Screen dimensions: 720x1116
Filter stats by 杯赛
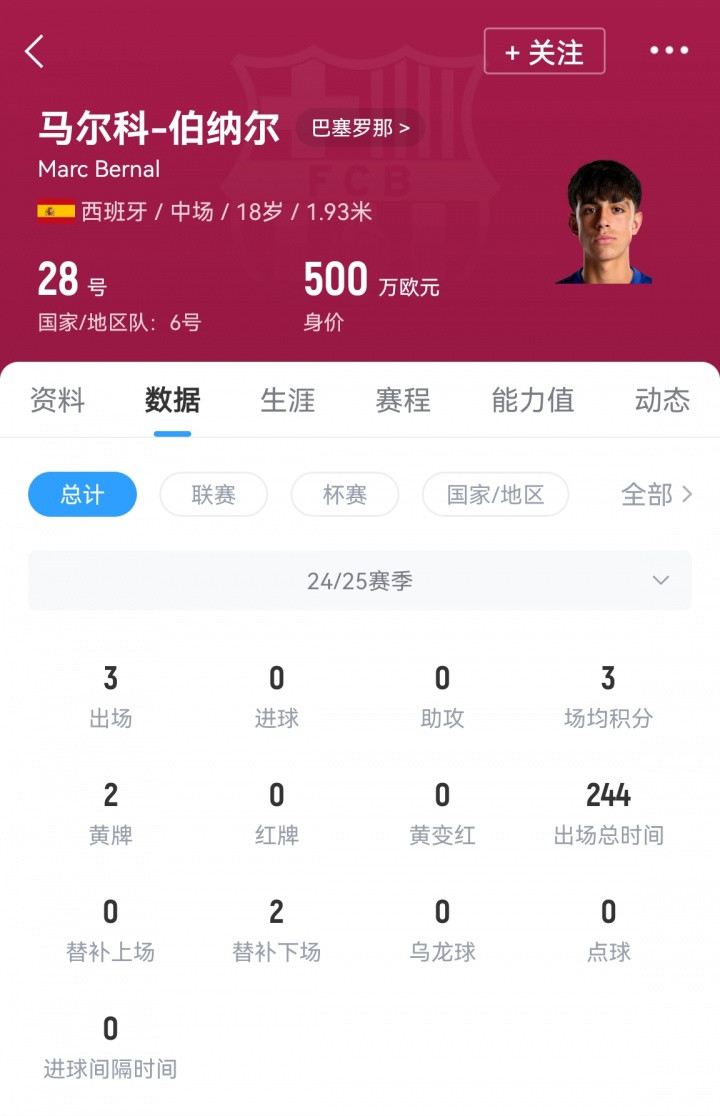click(x=345, y=494)
